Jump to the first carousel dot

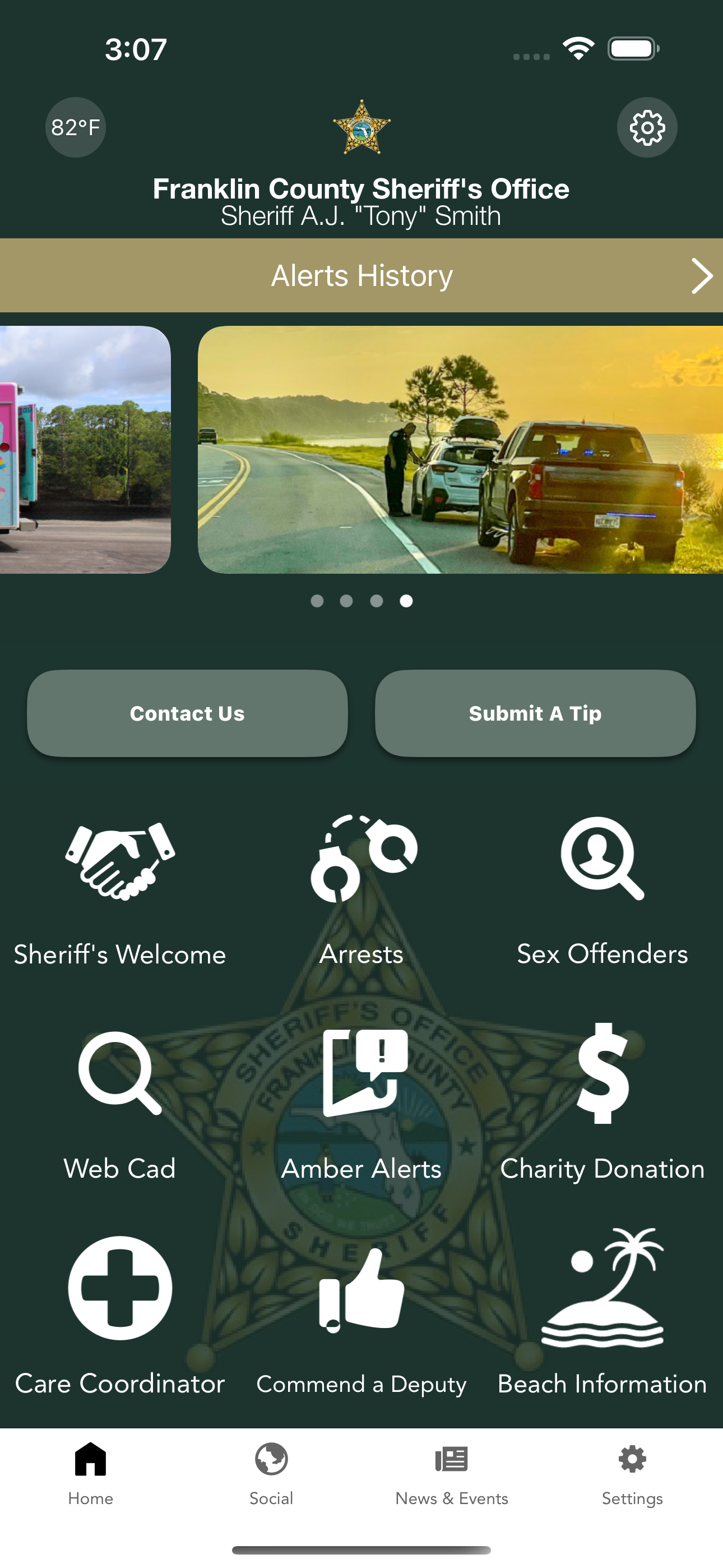(317, 601)
